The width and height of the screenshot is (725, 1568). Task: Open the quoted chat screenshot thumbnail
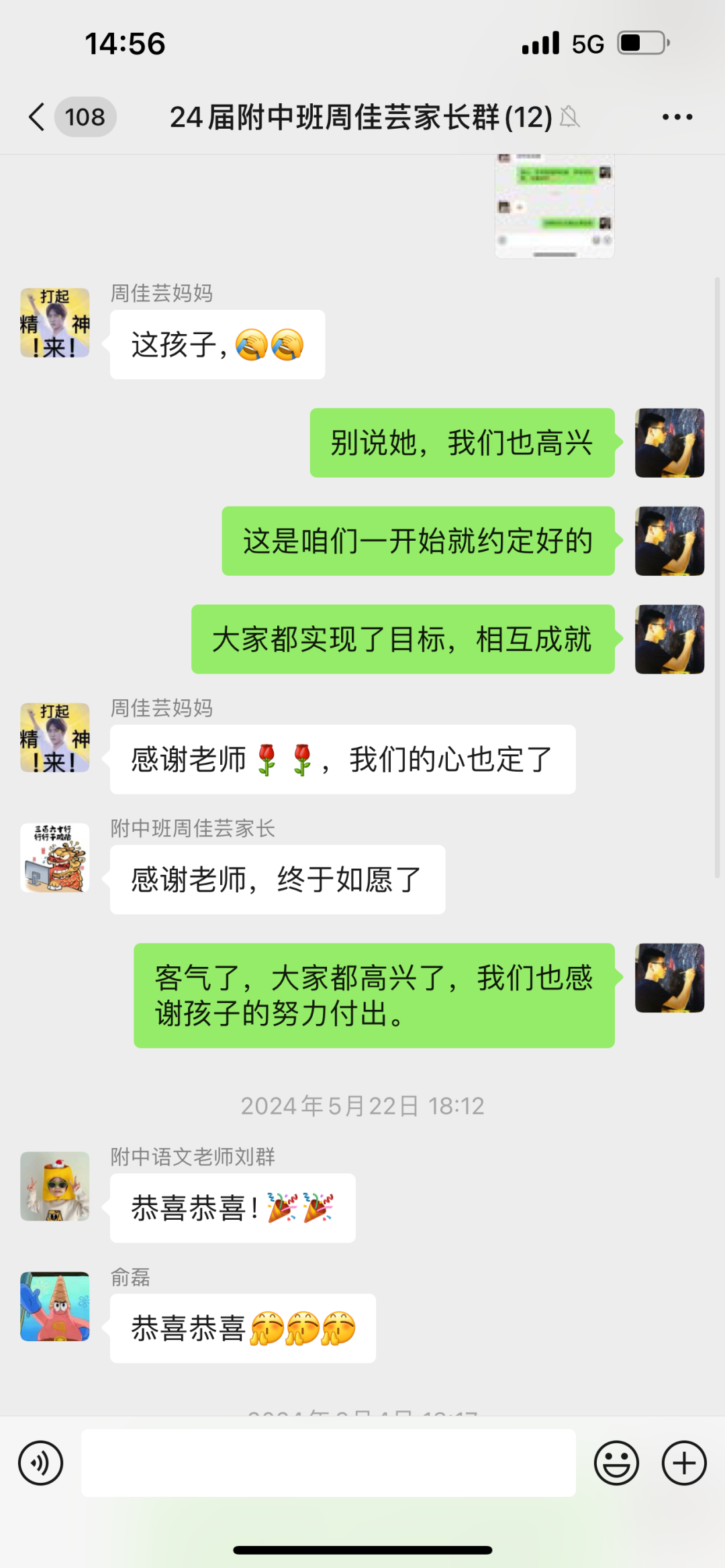click(x=554, y=205)
